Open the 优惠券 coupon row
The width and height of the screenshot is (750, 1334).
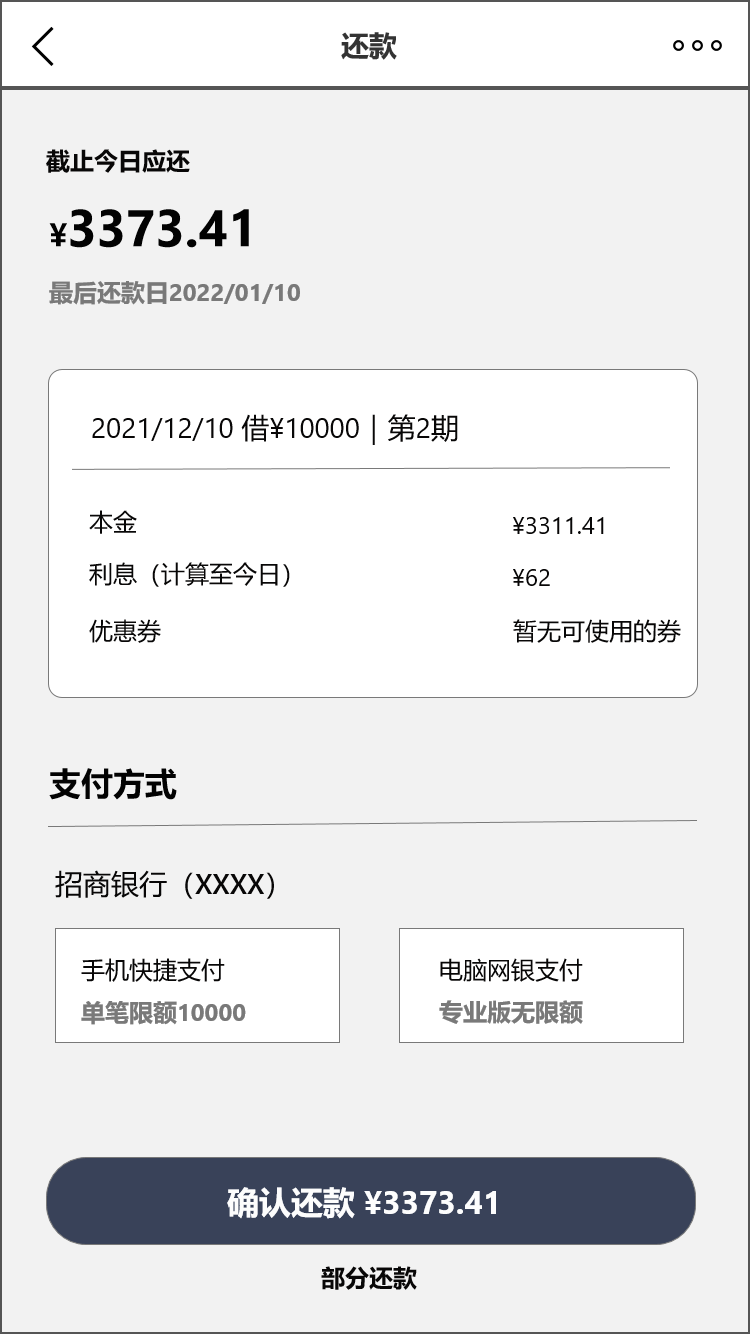pos(372,632)
